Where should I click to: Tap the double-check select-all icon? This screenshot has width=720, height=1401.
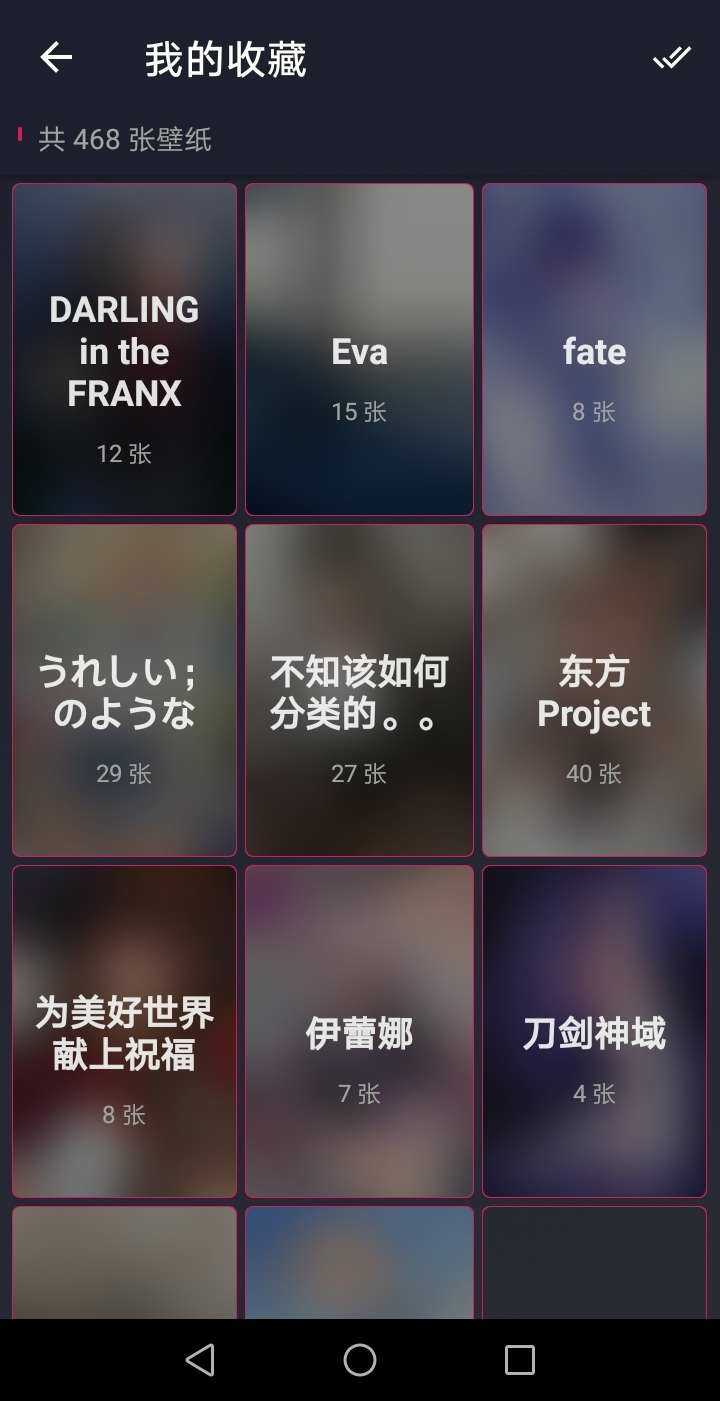point(671,58)
